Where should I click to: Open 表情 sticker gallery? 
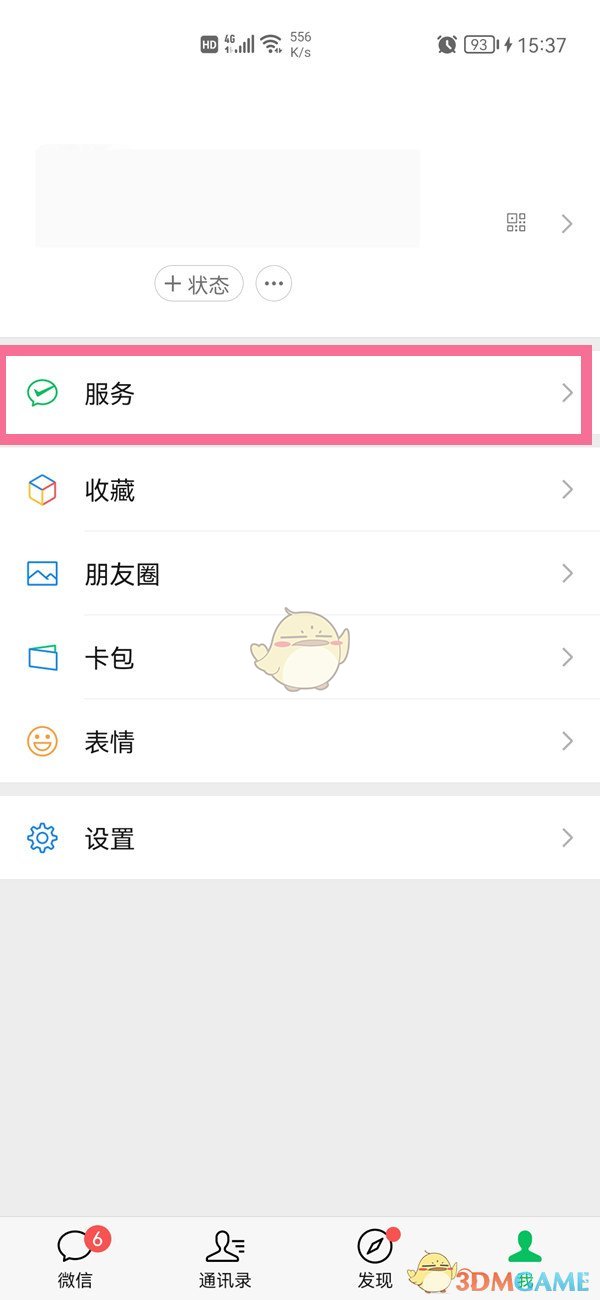coord(300,741)
